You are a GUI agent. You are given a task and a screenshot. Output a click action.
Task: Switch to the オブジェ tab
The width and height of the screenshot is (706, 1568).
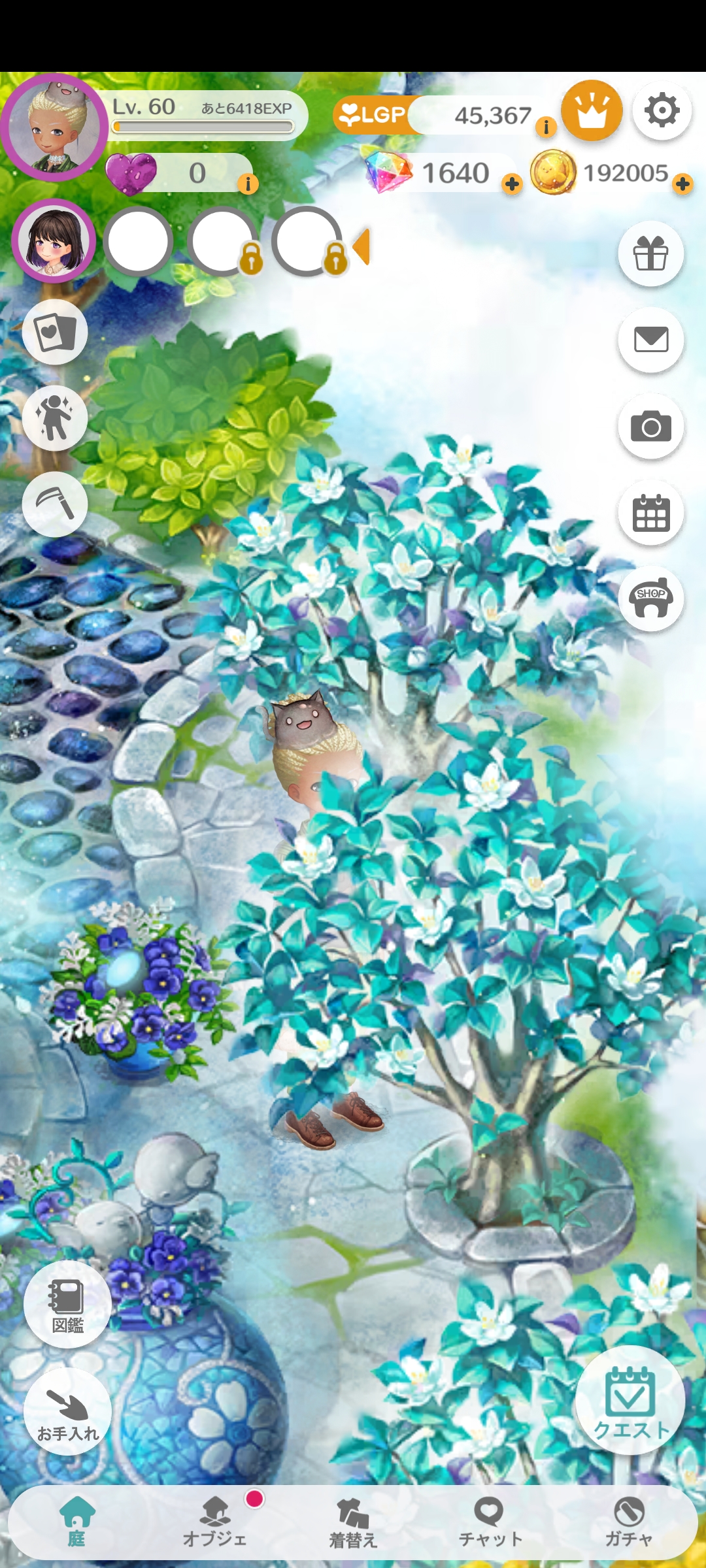(215, 1522)
